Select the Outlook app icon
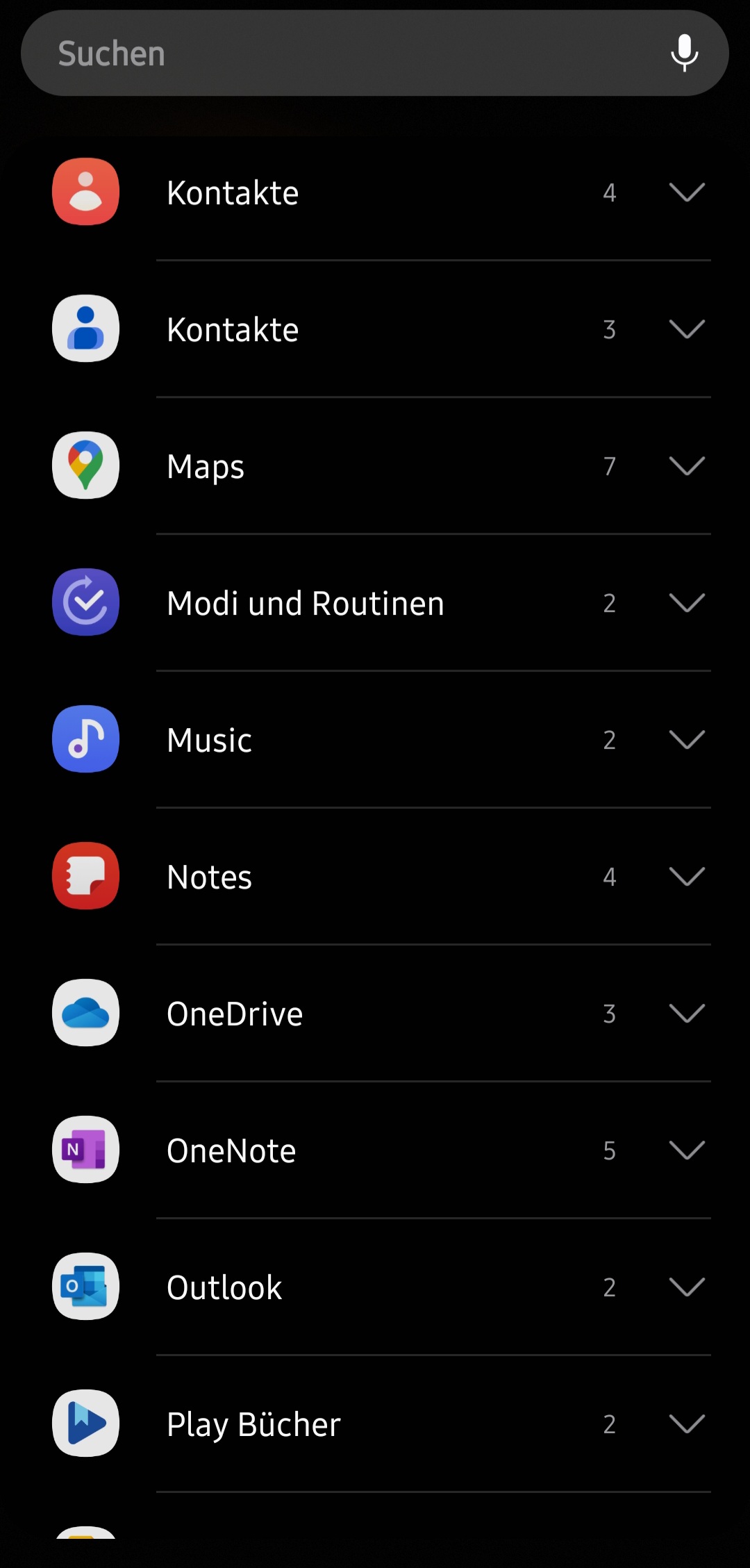The height and width of the screenshot is (1568, 750). coord(85,1287)
